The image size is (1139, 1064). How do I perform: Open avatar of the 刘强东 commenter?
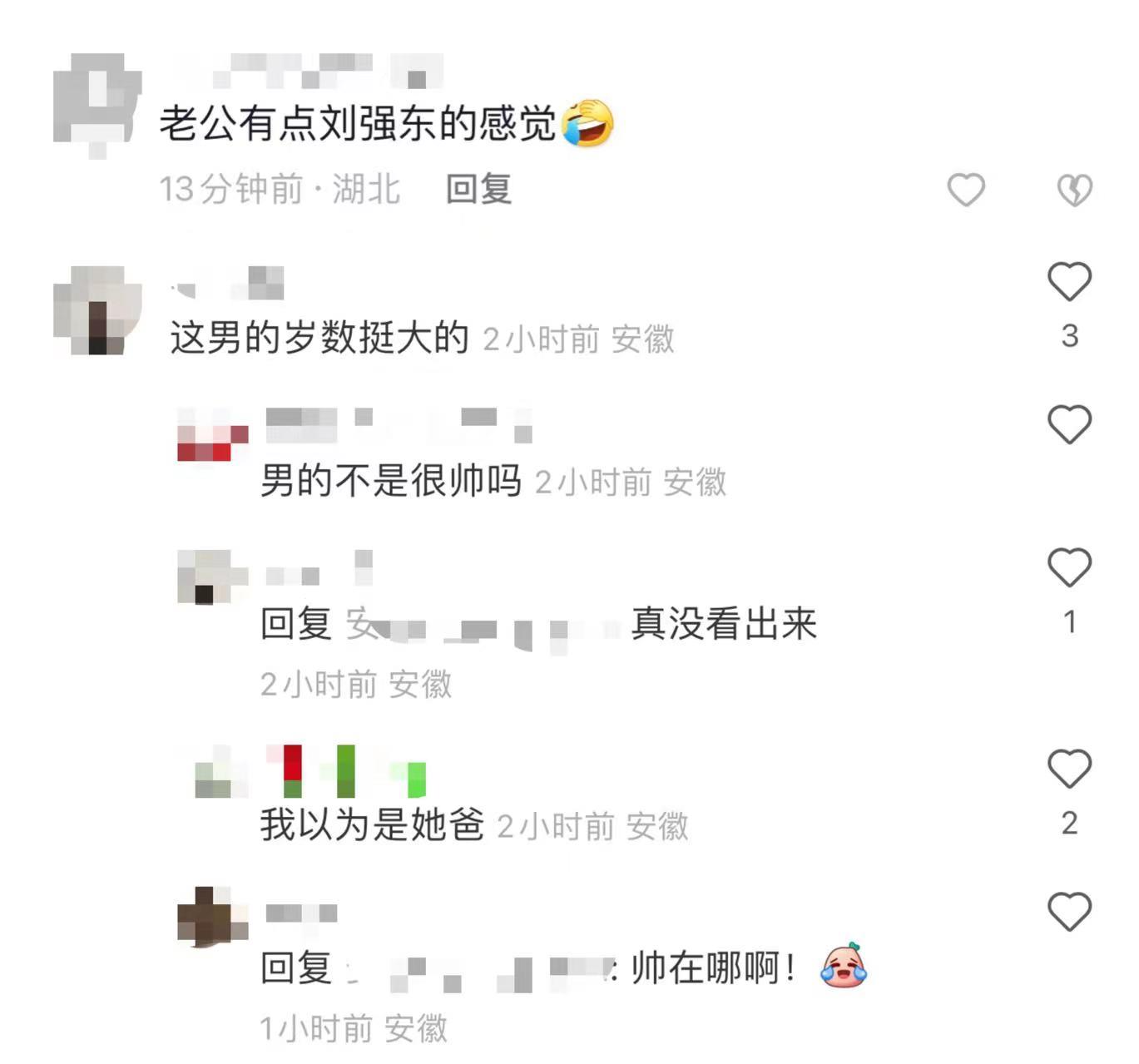97,101
